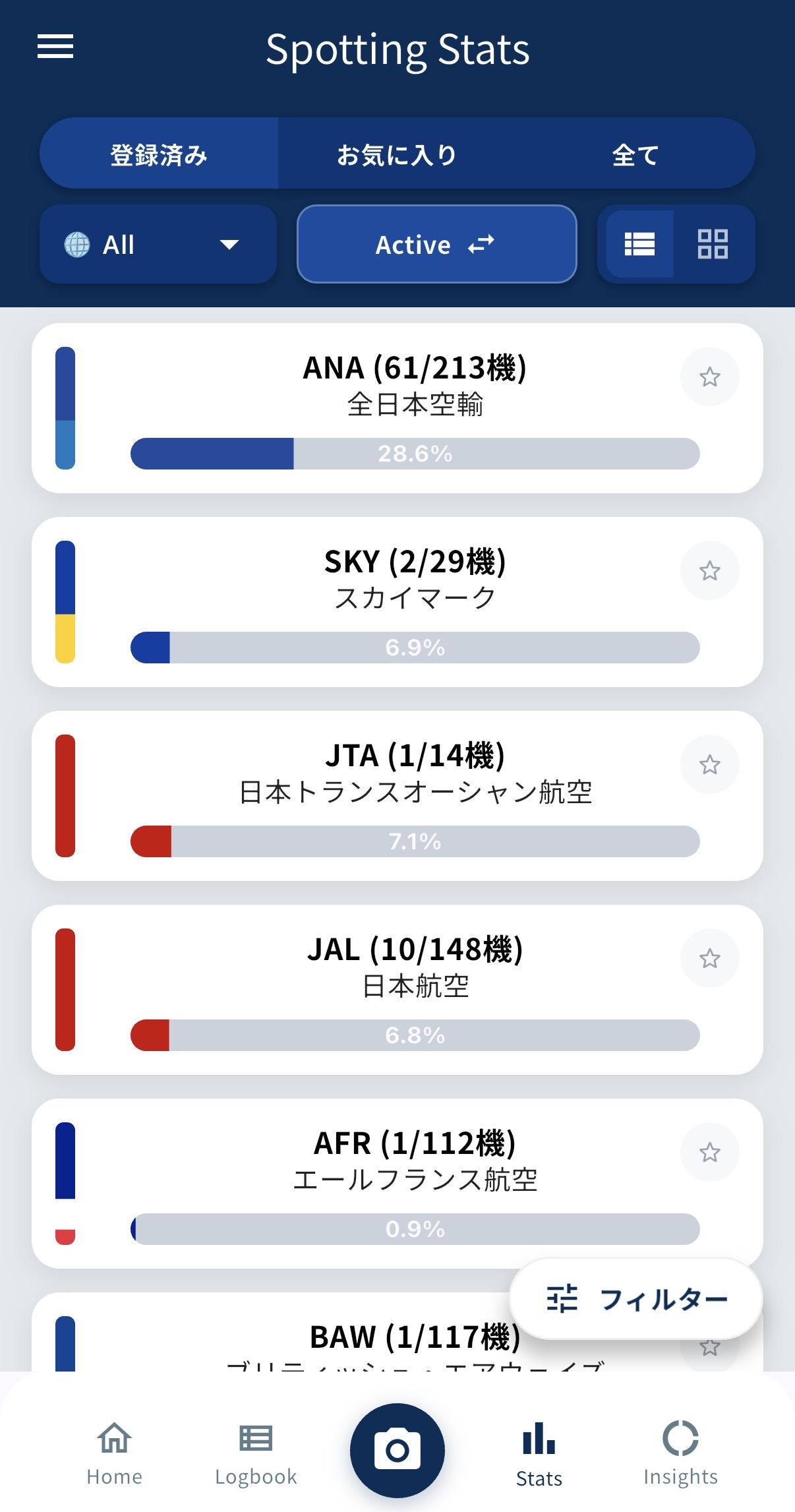Screen dimensions: 795x1512
Task: Tap the 28.6% progress bar for ANA
Action: 415,454
